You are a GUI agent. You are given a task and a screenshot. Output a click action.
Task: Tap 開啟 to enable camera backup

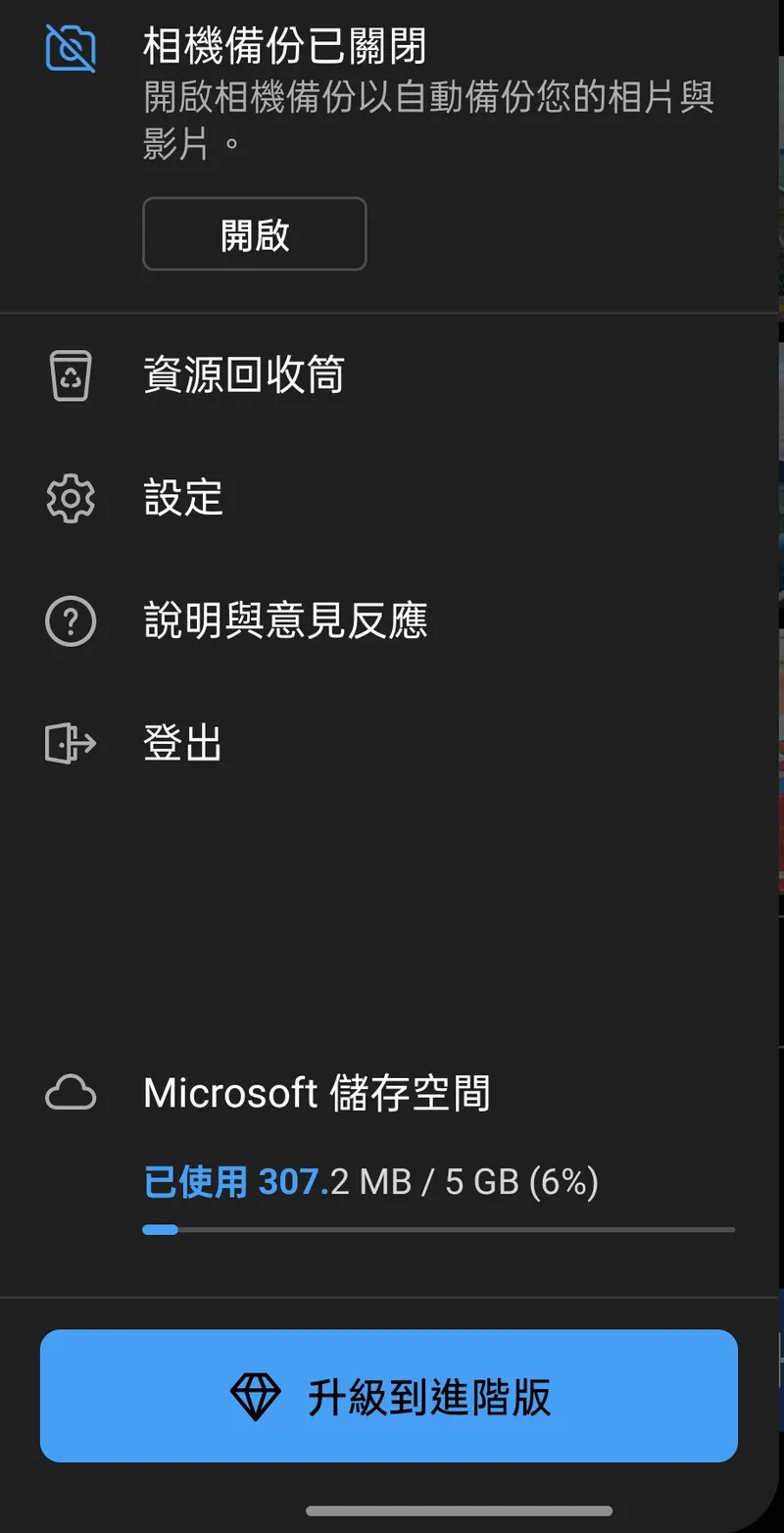pos(255,234)
